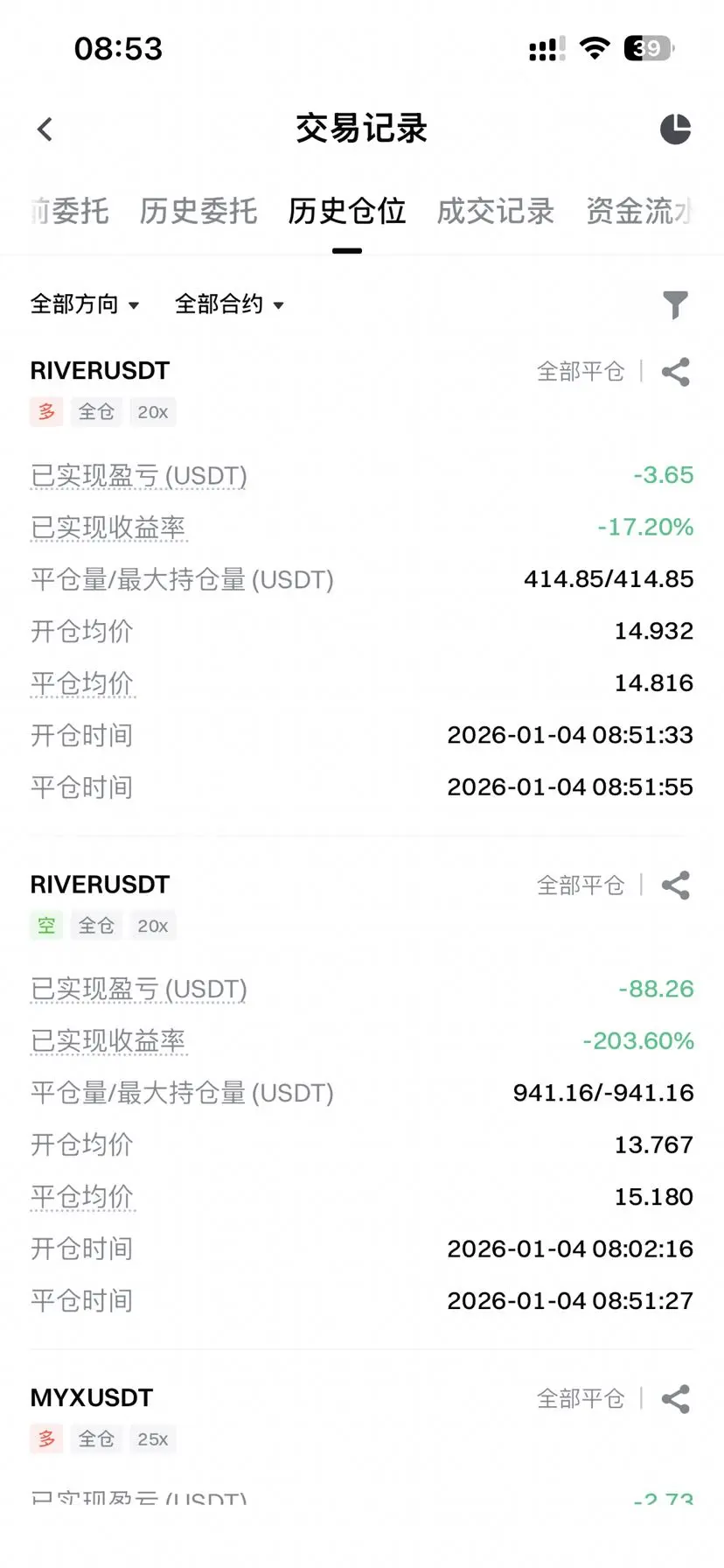Go back from 交易记录 page
Viewport: 724px width, 1568px height.
[x=45, y=129]
